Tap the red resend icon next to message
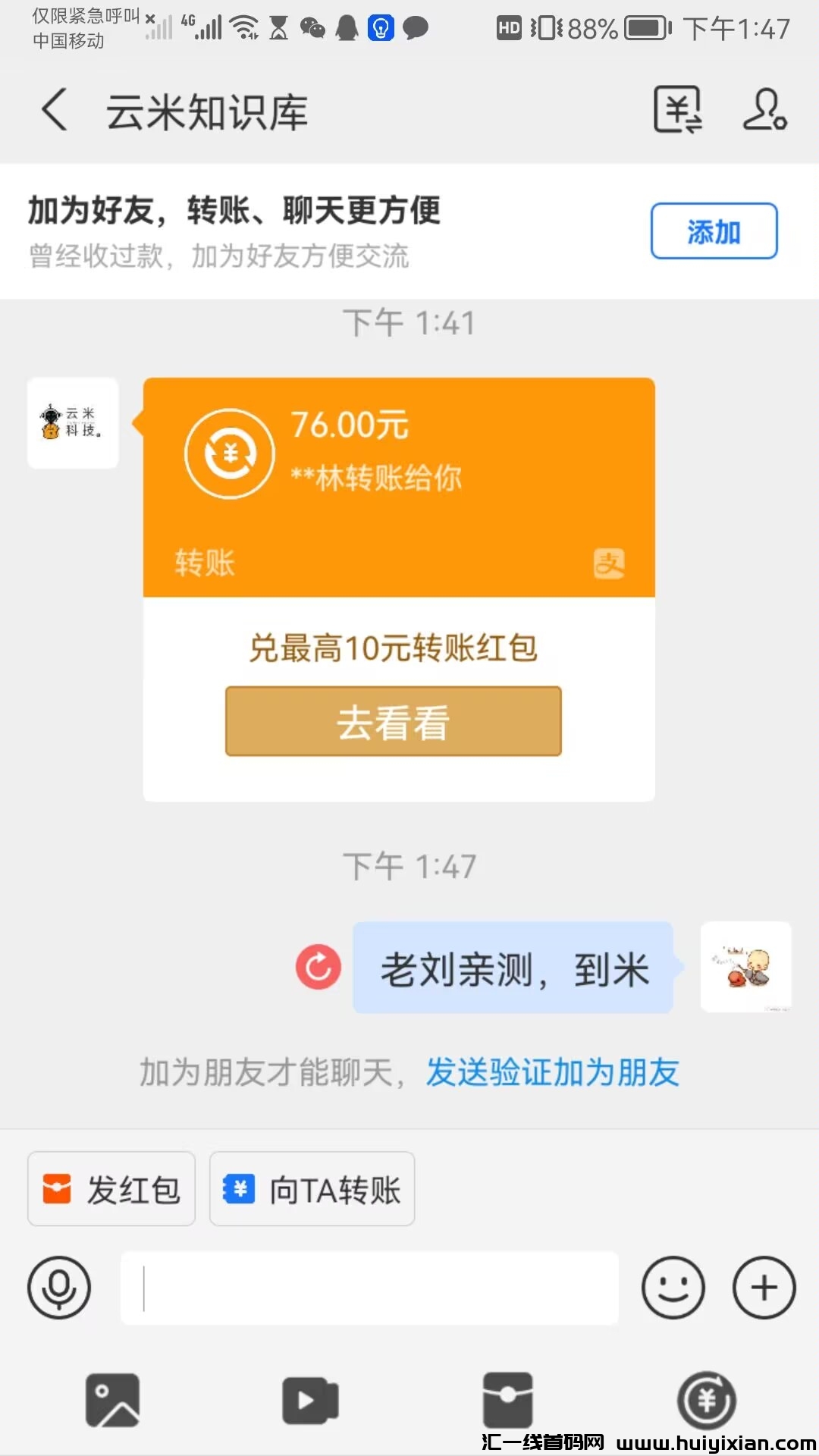This screenshot has height=1456, width=819. [x=318, y=968]
